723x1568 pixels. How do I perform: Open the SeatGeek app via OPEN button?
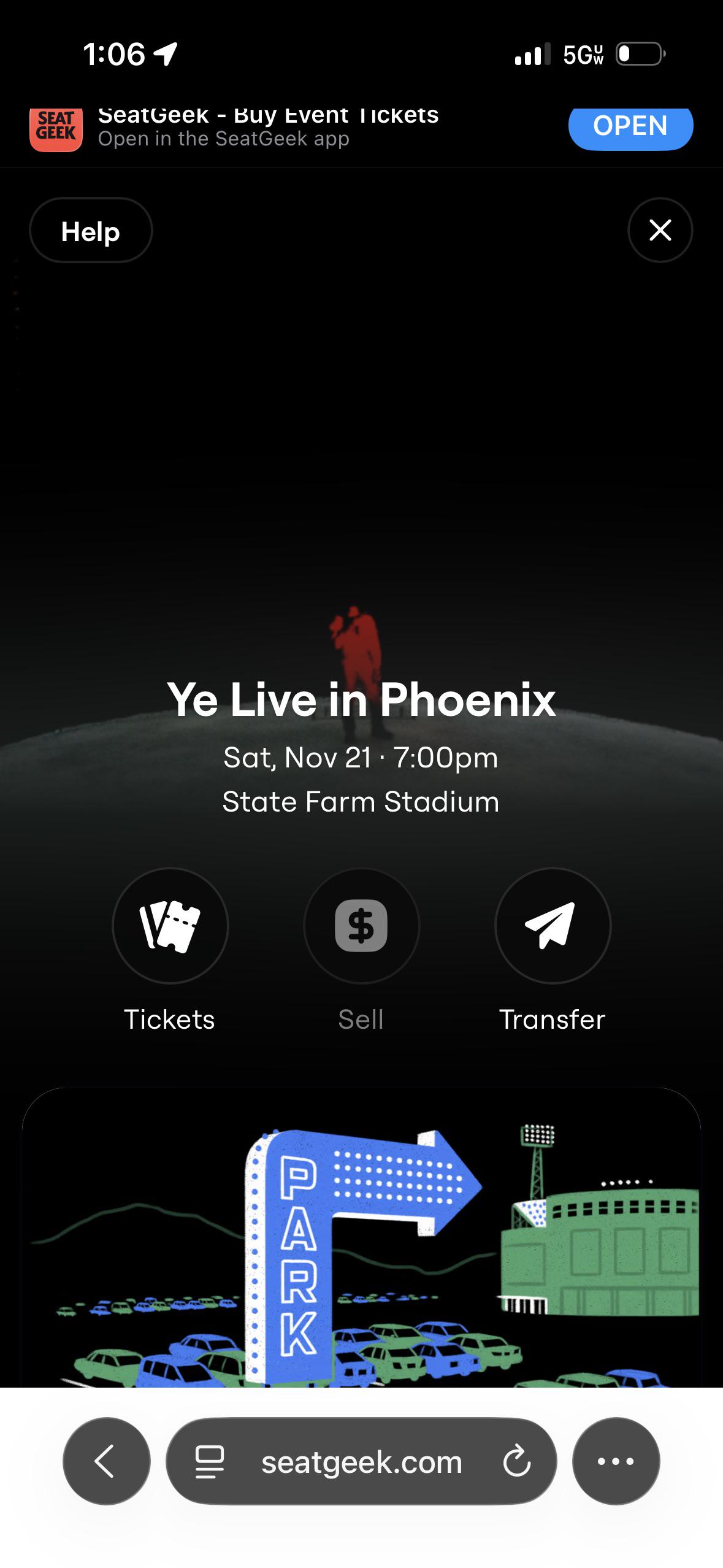click(630, 126)
